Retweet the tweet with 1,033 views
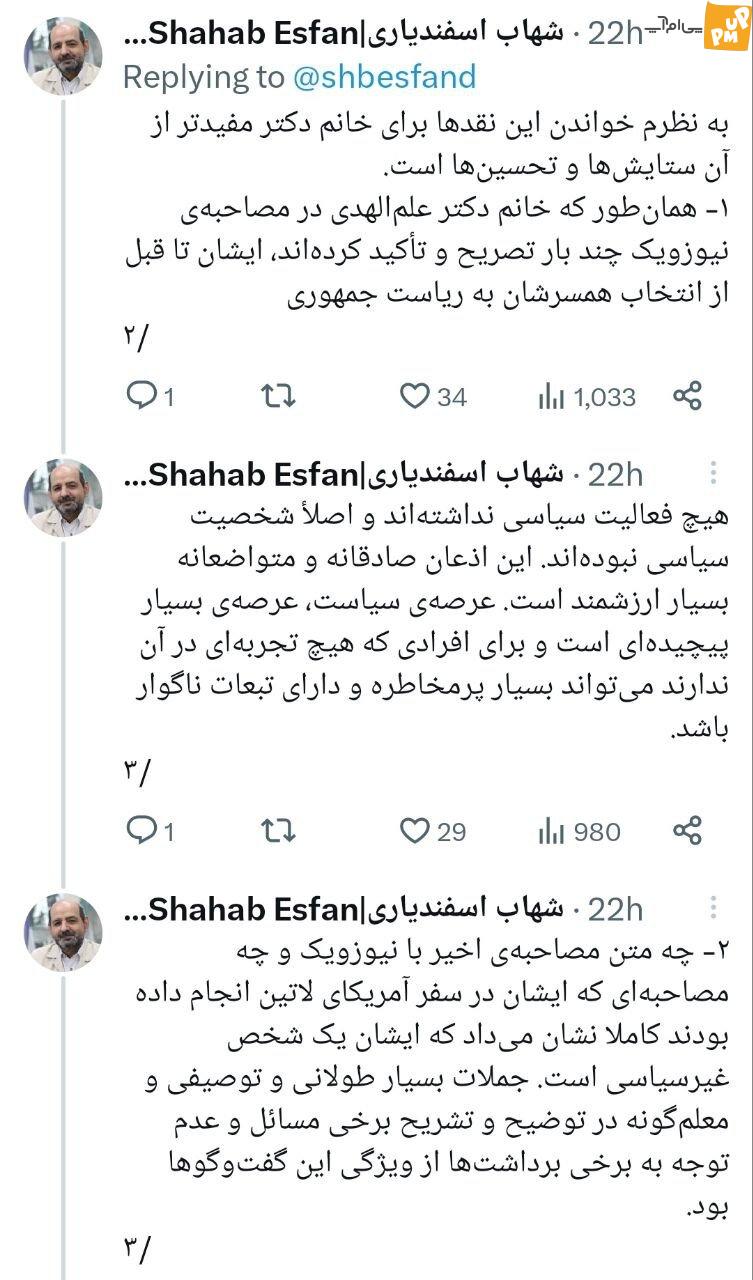Screen dimensions: 753x1280 [x=277, y=397]
